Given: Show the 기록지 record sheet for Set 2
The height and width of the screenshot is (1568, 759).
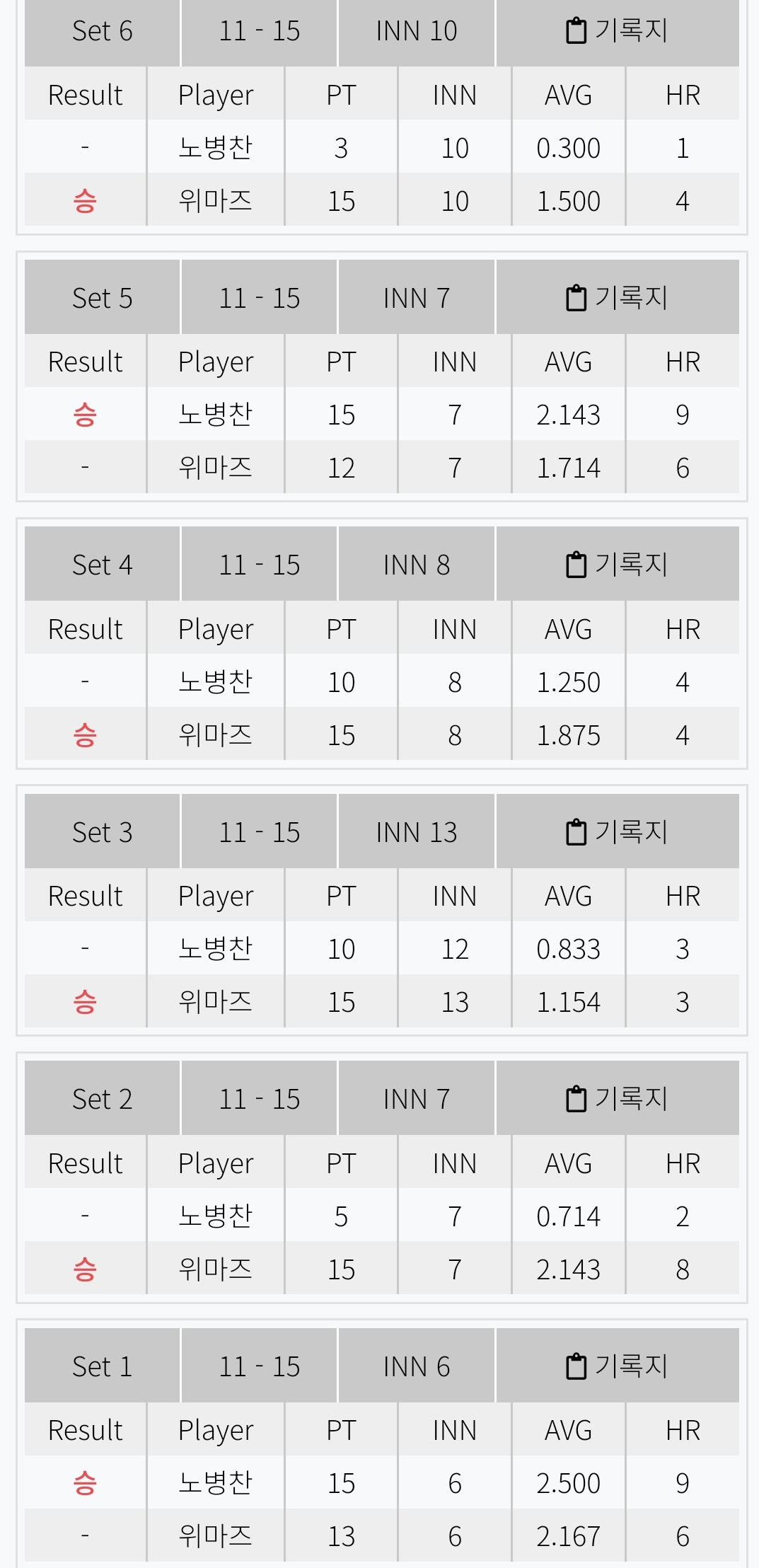Looking at the screenshot, I should [x=618, y=1099].
